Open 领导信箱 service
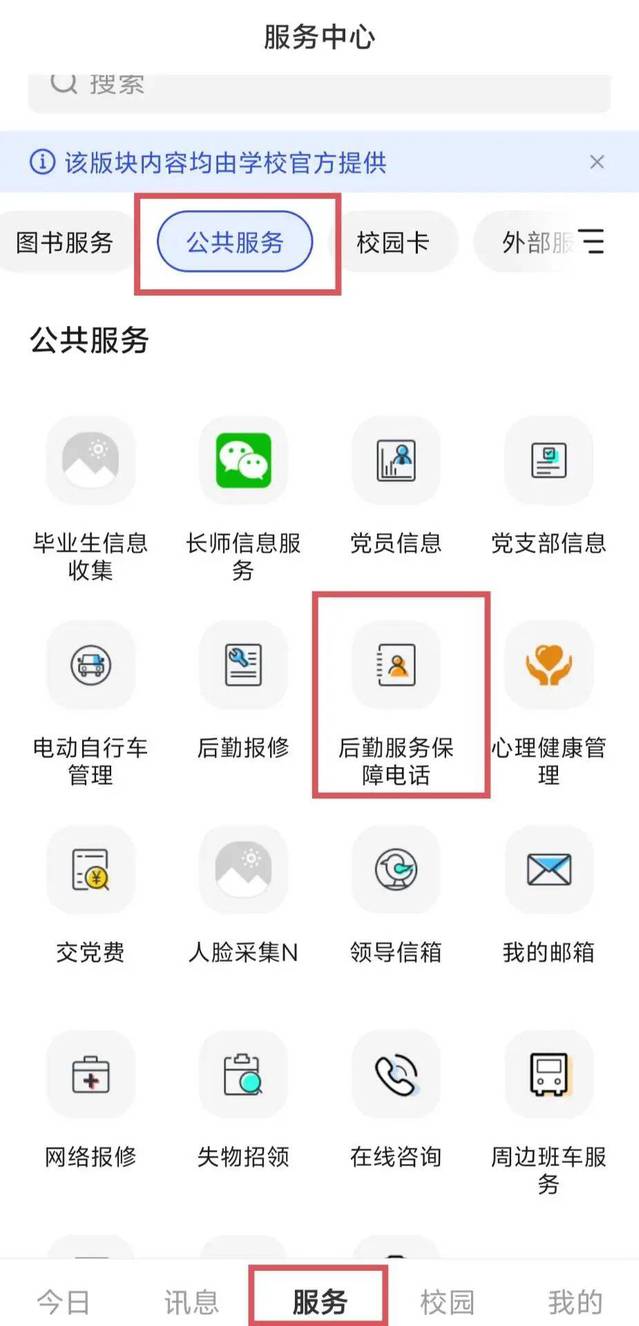The height and width of the screenshot is (1326, 639). click(x=396, y=870)
